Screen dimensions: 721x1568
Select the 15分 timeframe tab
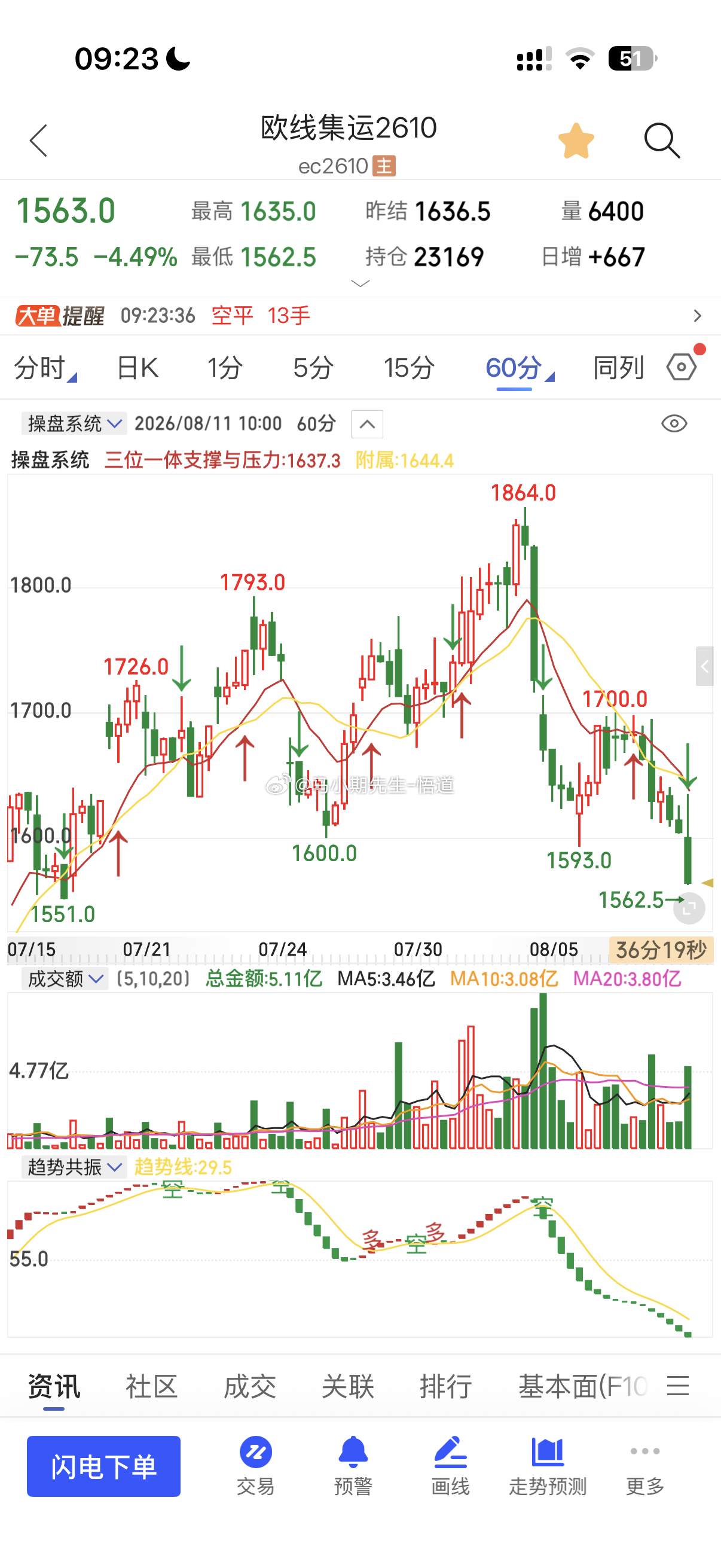(409, 368)
